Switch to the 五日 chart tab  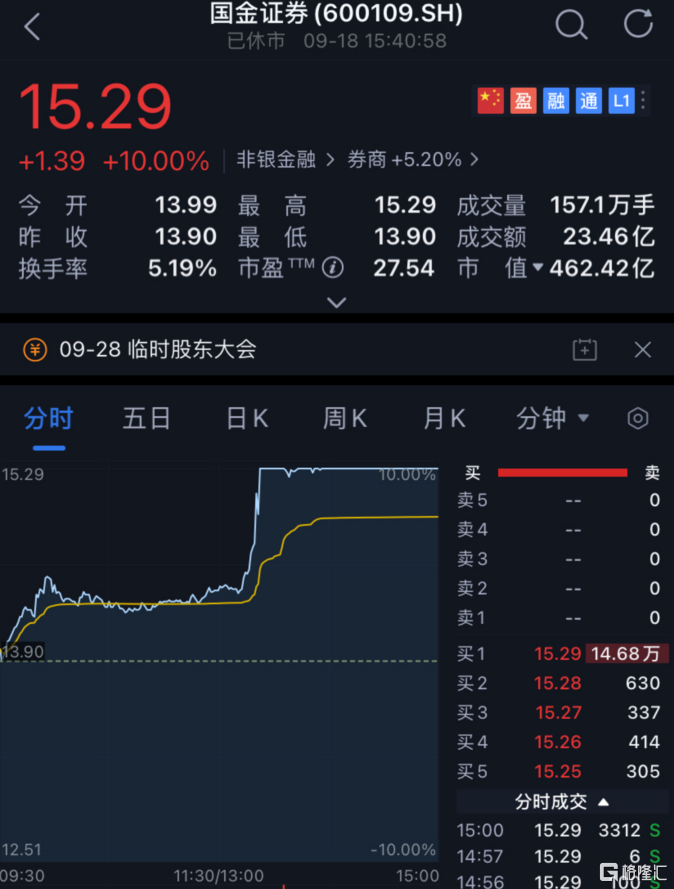[x=146, y=418]
